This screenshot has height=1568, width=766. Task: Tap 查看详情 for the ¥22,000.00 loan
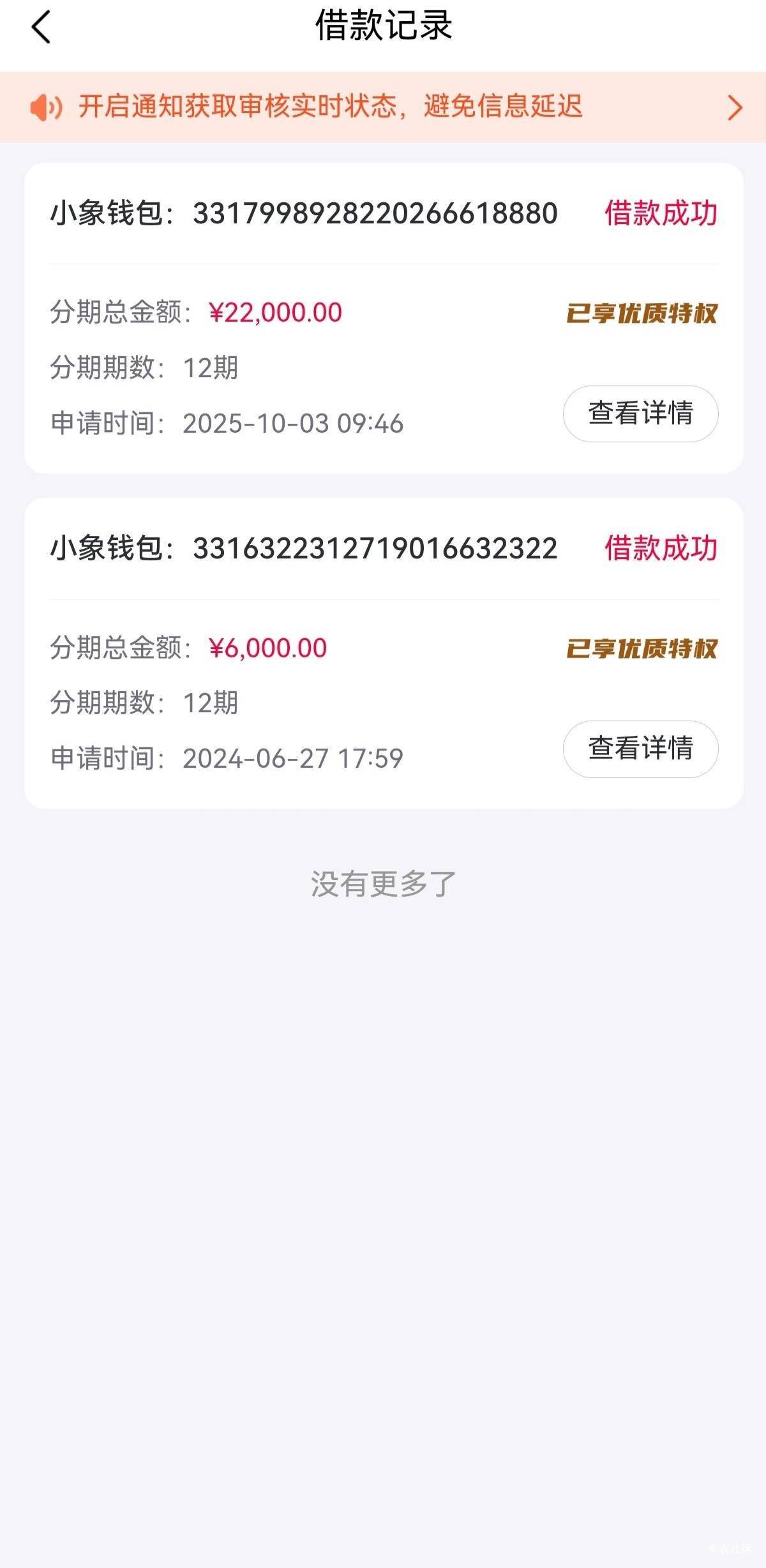click(x=640, y=414)
